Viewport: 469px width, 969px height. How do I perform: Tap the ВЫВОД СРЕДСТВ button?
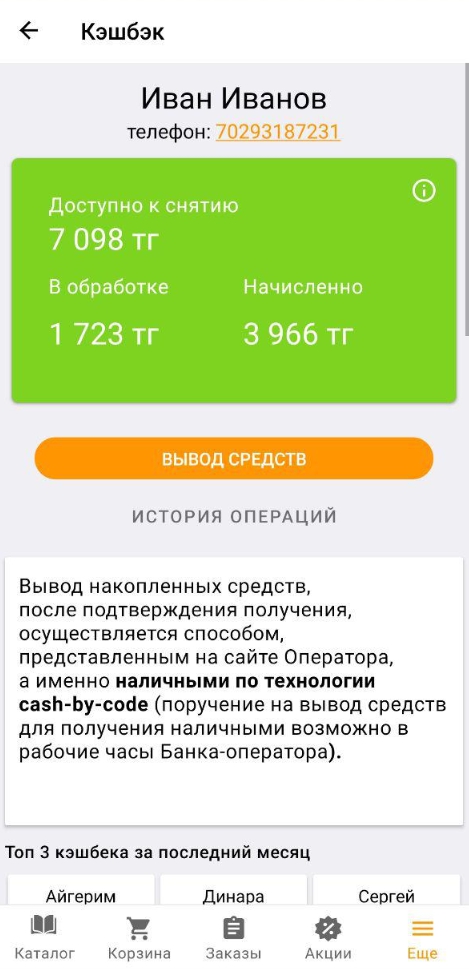(x=234, y=459)
